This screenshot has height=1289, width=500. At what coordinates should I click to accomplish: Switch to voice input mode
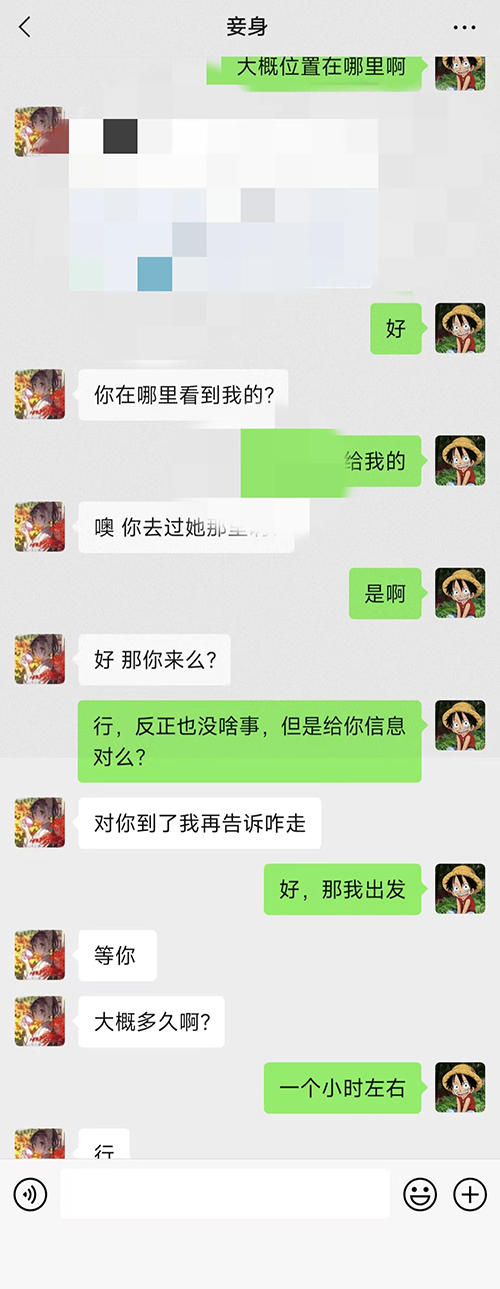[30, 1194]
